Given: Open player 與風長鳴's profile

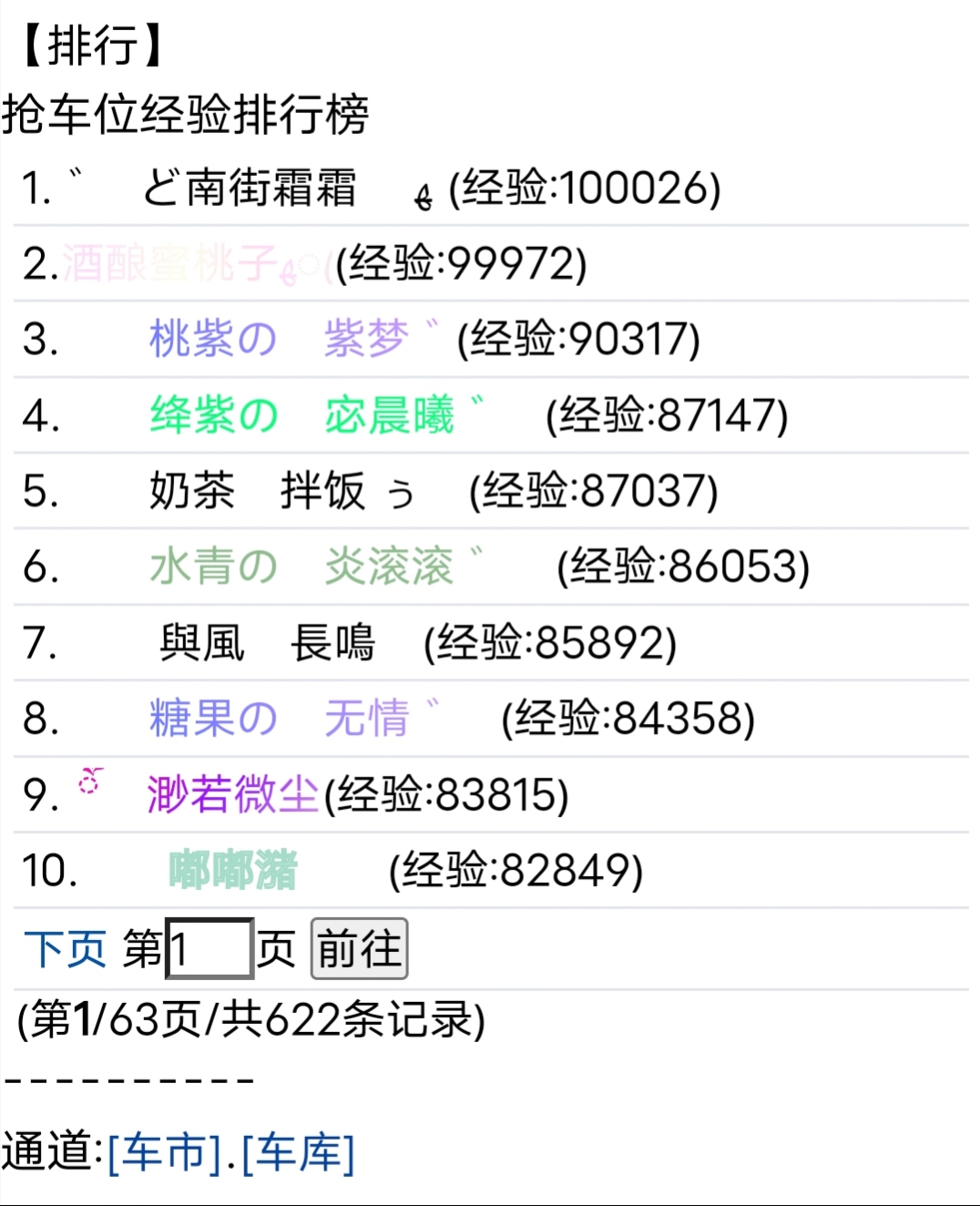Looking at the screenshot, I should click(266, 643).
